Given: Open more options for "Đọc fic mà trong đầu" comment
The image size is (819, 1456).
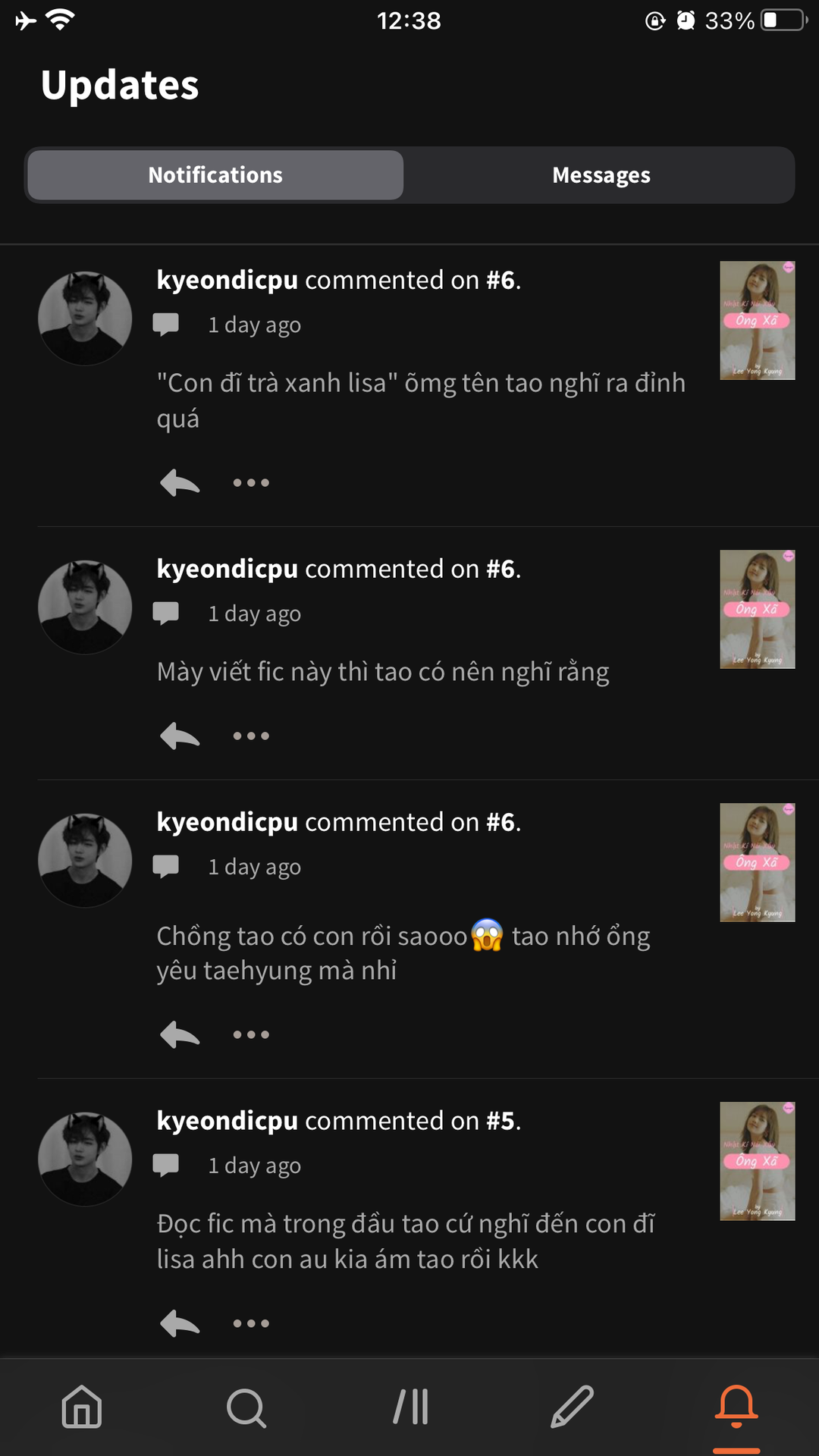Looking at the screenshot, I should coord(251,1323).
